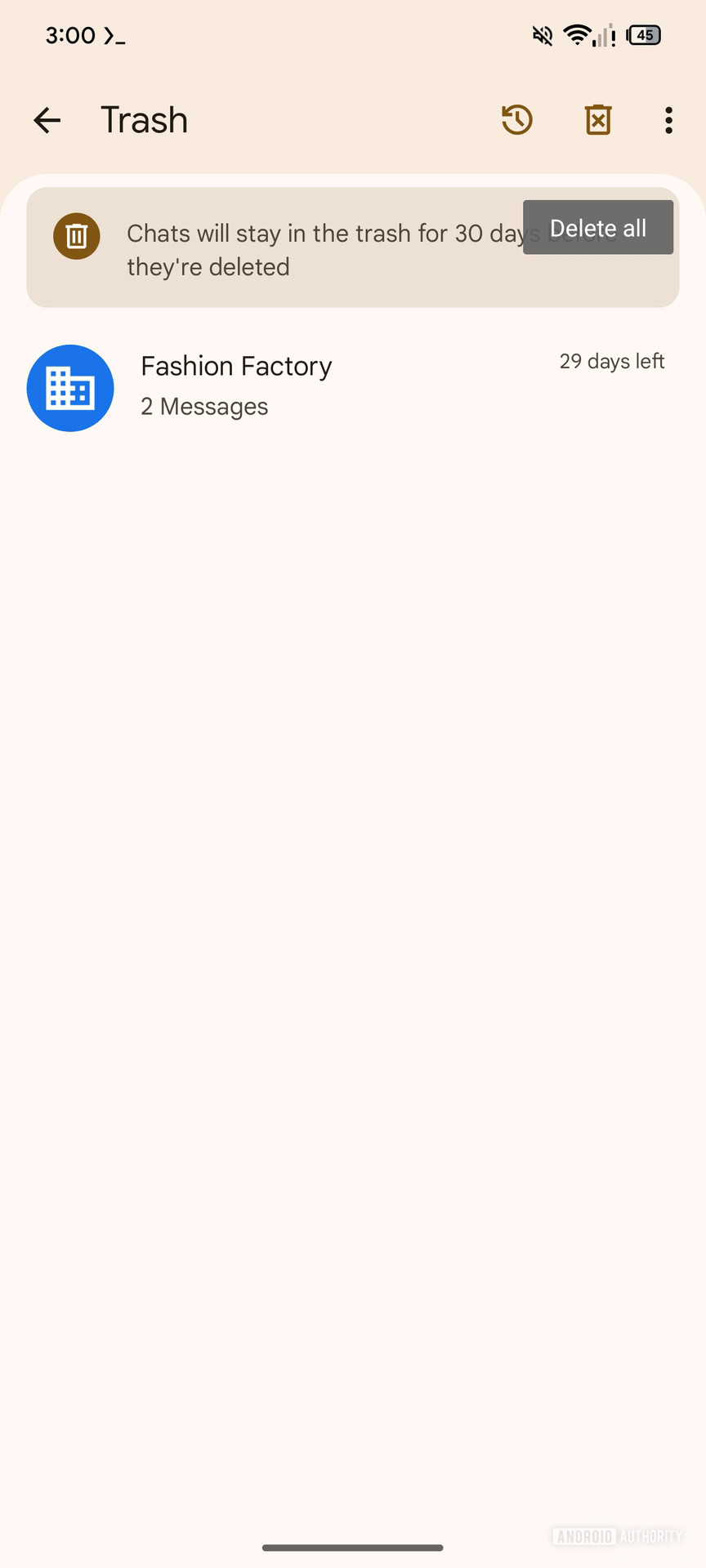Tap the Fashion Factory avatar icon
706x1568 pixels.
tap(70, 388)
